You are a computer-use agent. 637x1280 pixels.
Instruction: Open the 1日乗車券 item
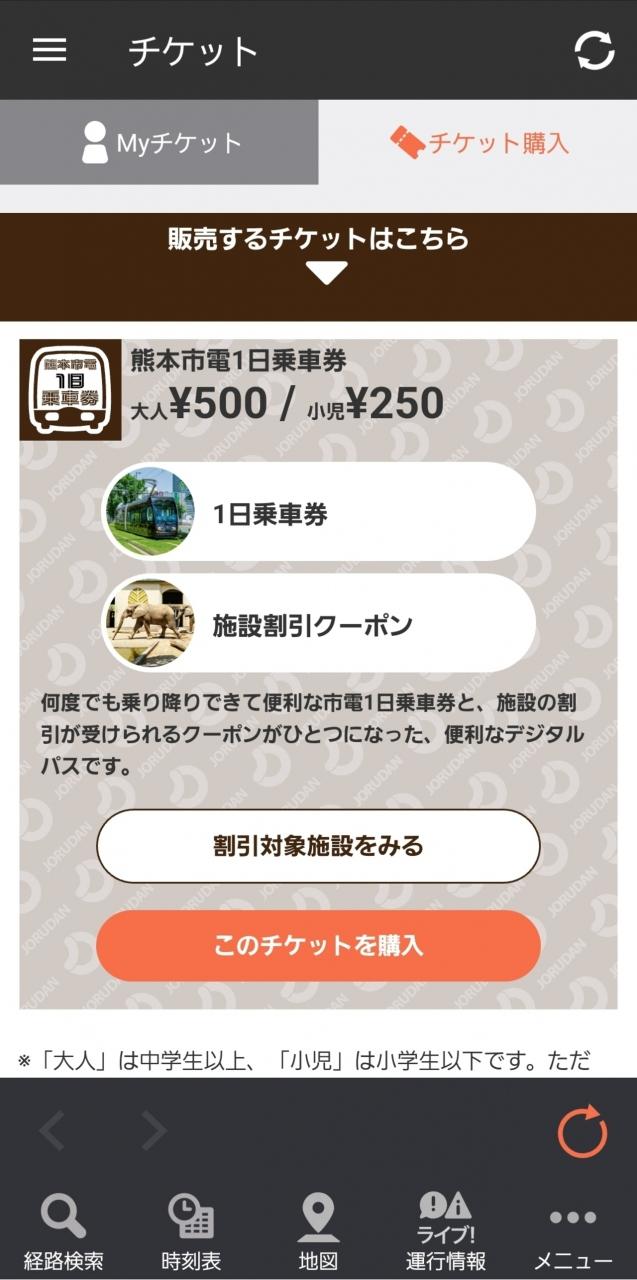(319, 514)
